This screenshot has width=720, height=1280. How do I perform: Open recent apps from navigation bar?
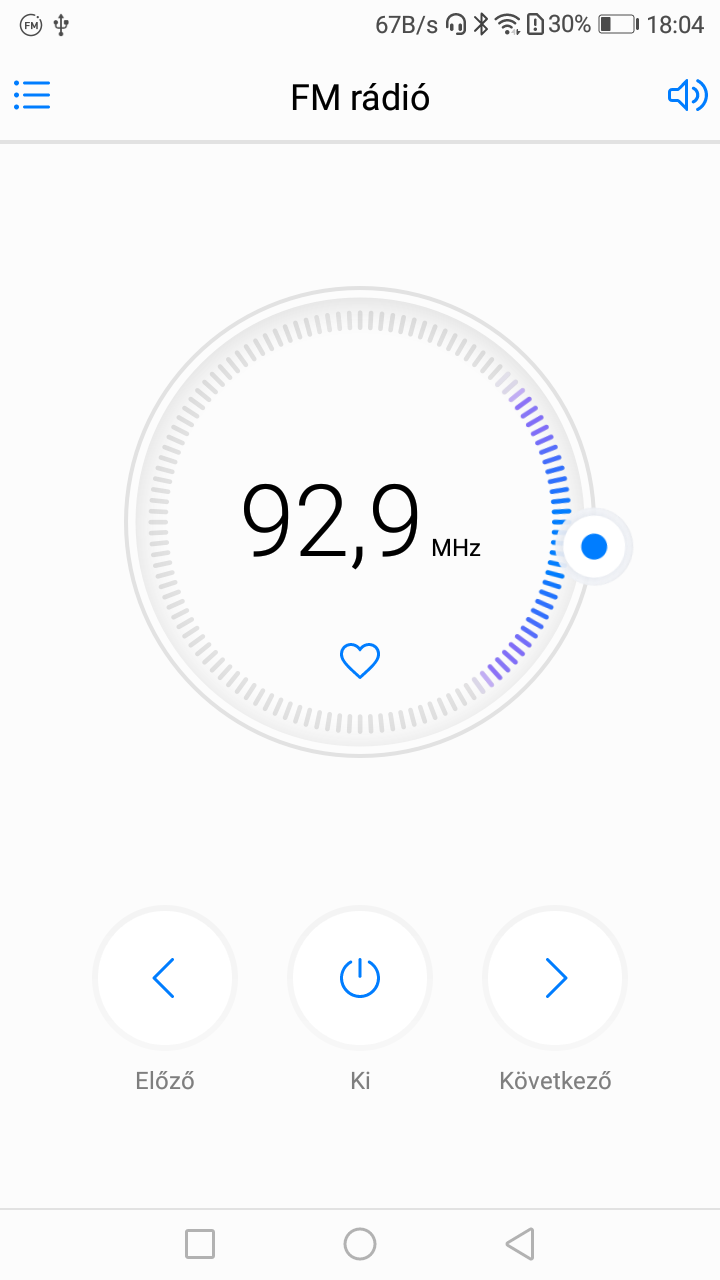(x=200, y=1244)
